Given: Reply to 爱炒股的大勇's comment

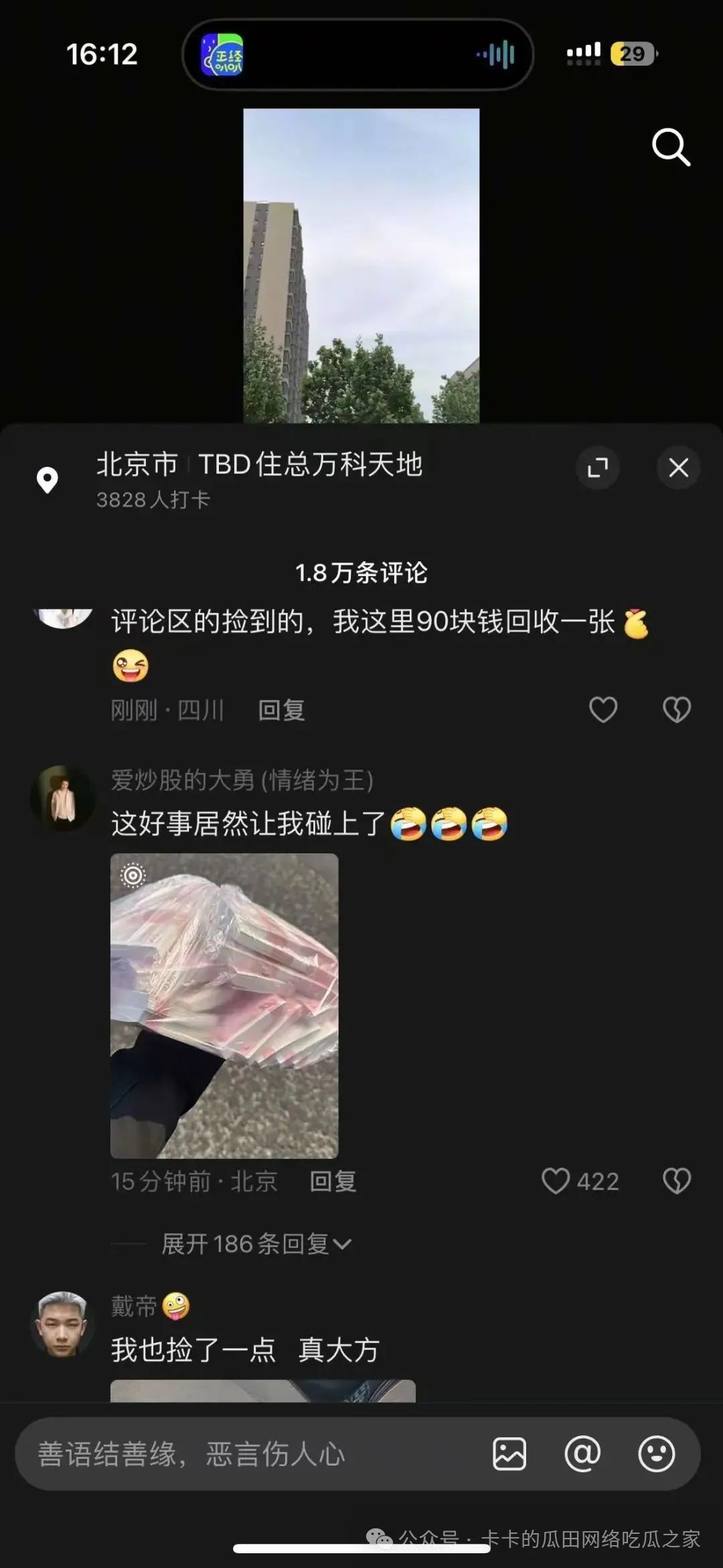Looking at the screenshot, I should (x=333, y=1181).
